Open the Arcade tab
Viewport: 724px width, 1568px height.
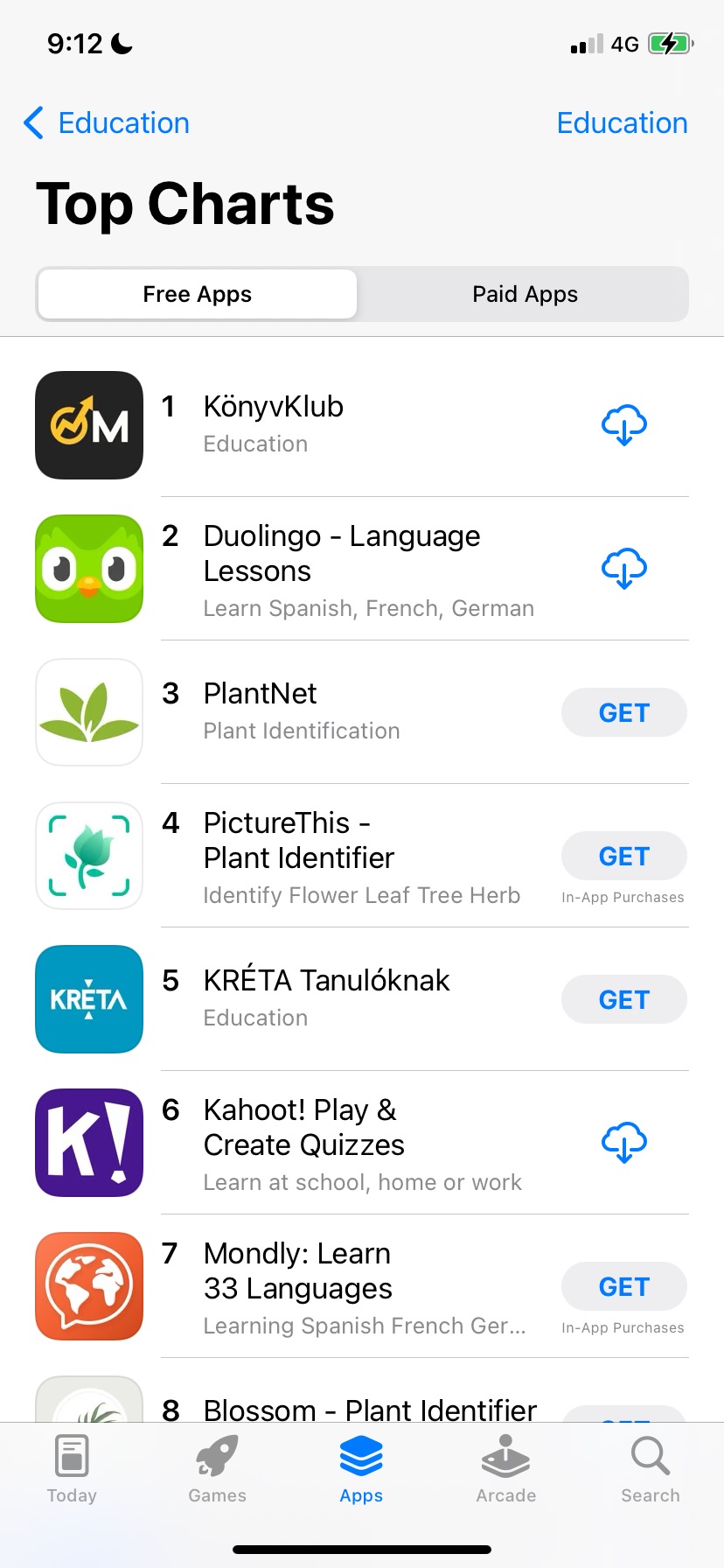[x=505, y=1470]
